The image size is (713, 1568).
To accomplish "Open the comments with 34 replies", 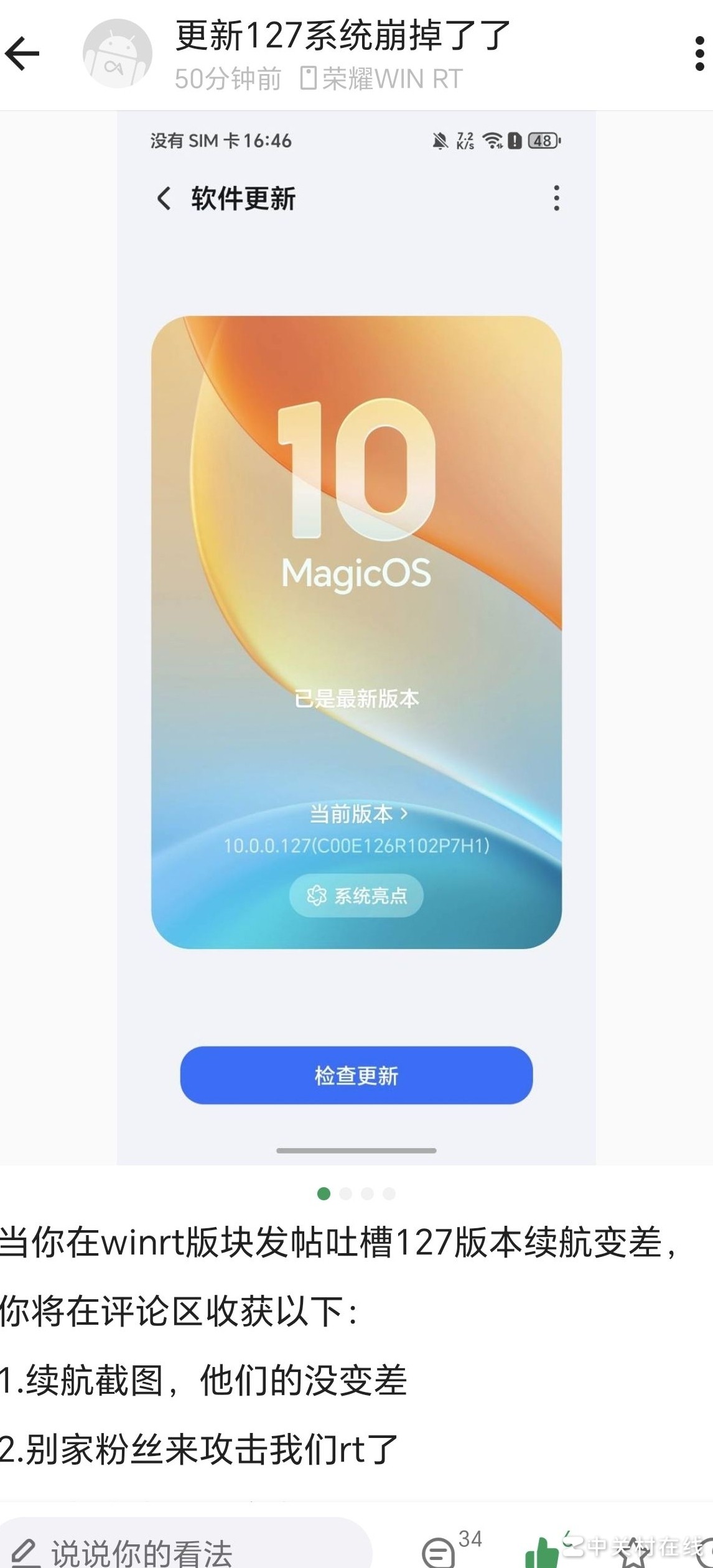I will 440,1552.
